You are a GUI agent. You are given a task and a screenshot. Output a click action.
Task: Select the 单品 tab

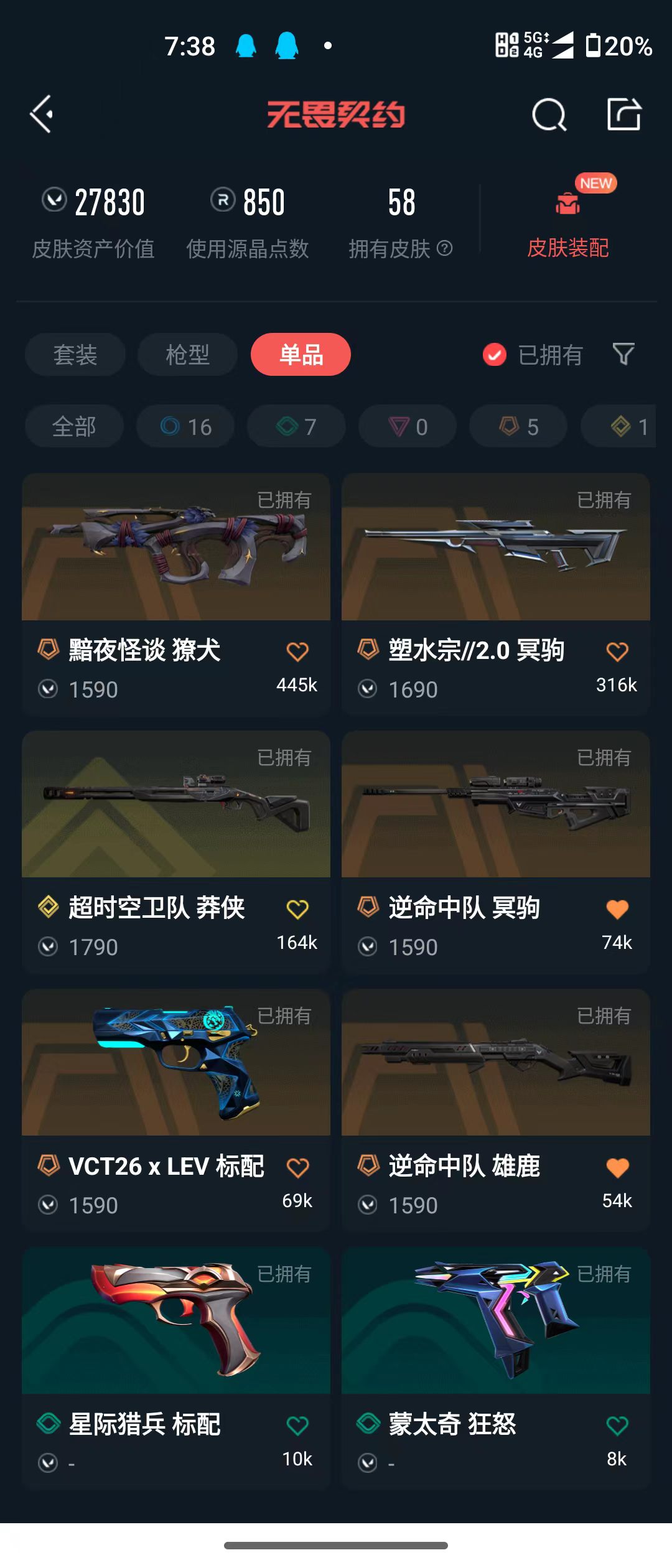tap(301, 355)
